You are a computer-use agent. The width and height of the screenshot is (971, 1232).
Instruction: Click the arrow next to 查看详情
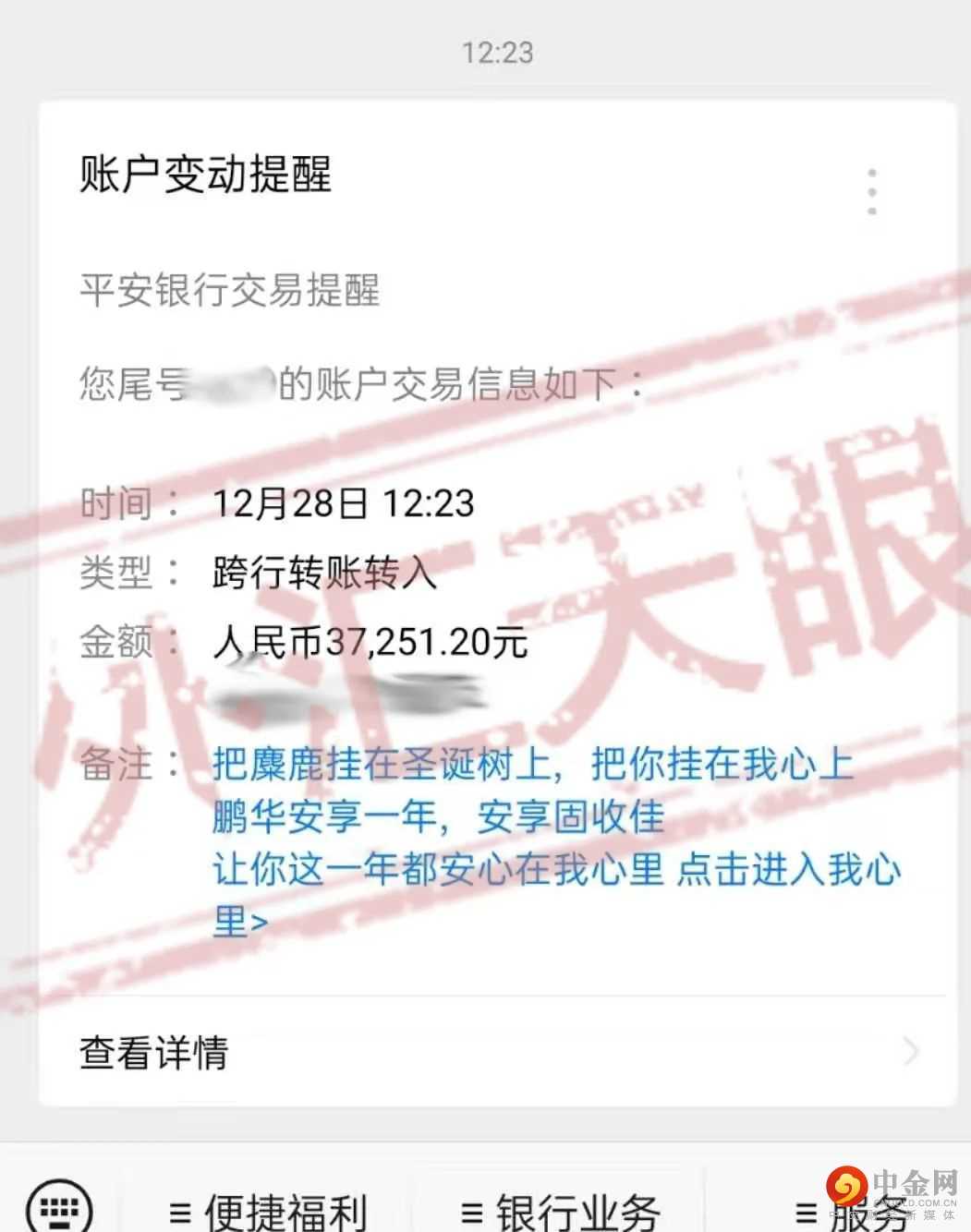[909, 1051]
